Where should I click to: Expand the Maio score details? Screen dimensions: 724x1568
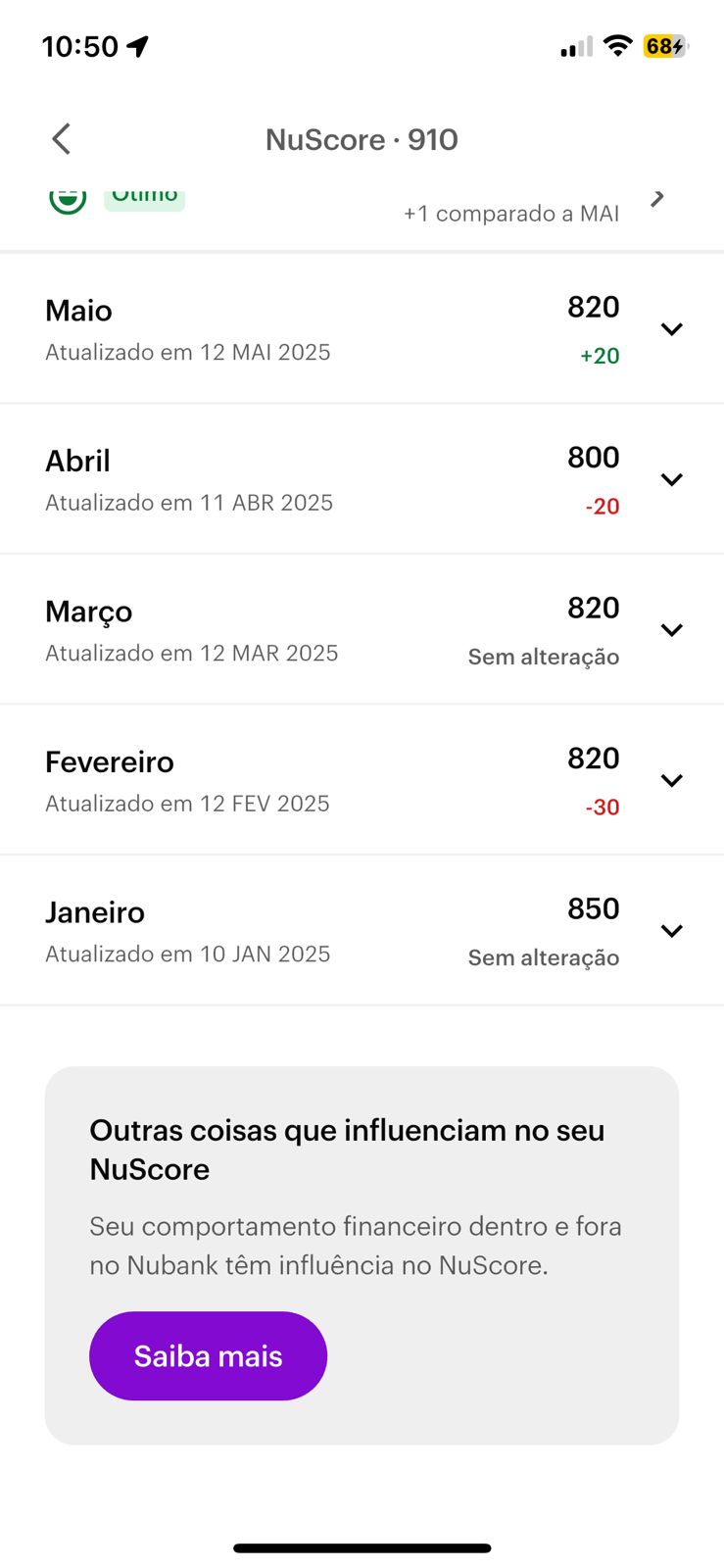click(x=671, y=329)
